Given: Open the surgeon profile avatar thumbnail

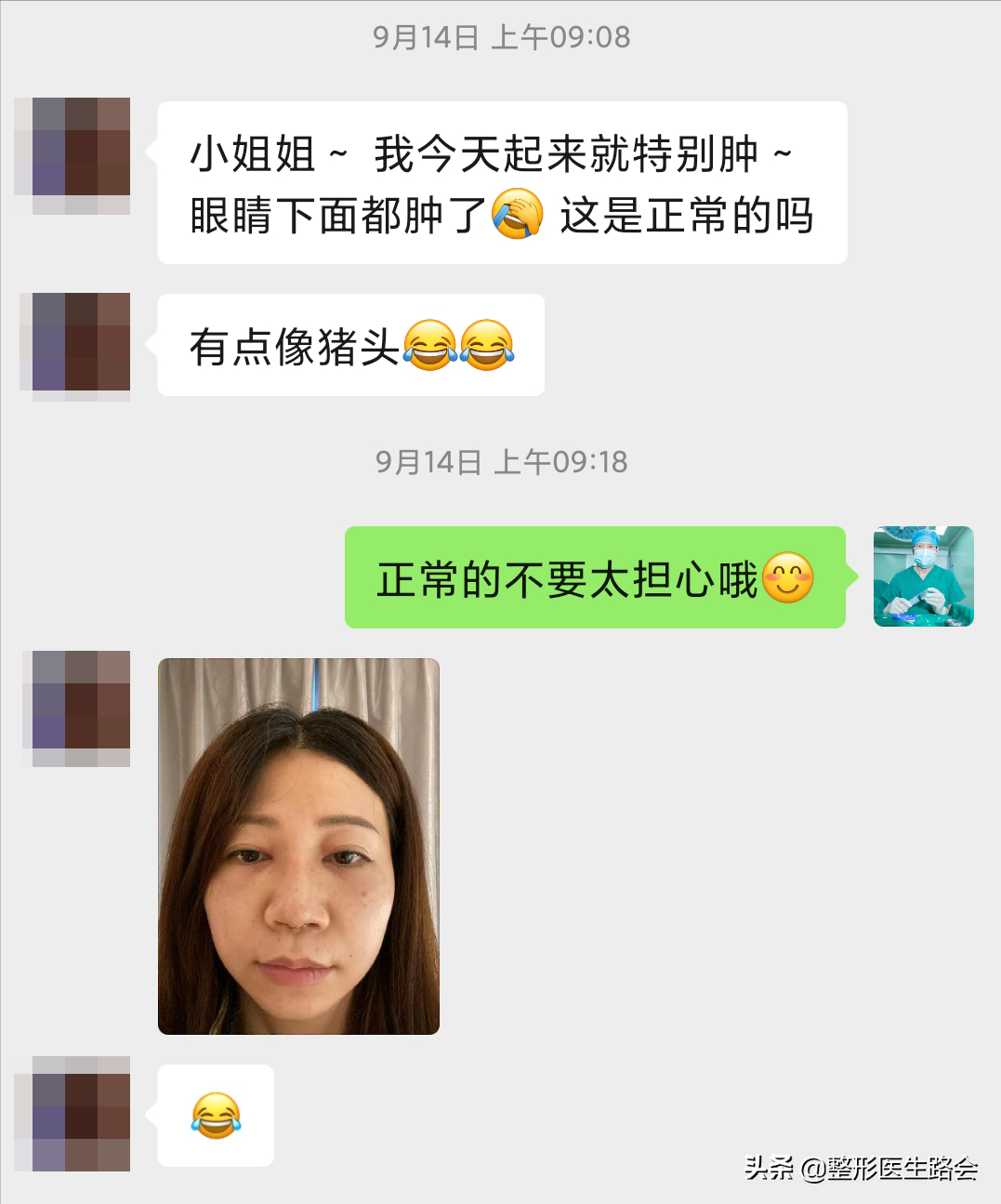Looking at the screenshot, I should tap(923, 576).
